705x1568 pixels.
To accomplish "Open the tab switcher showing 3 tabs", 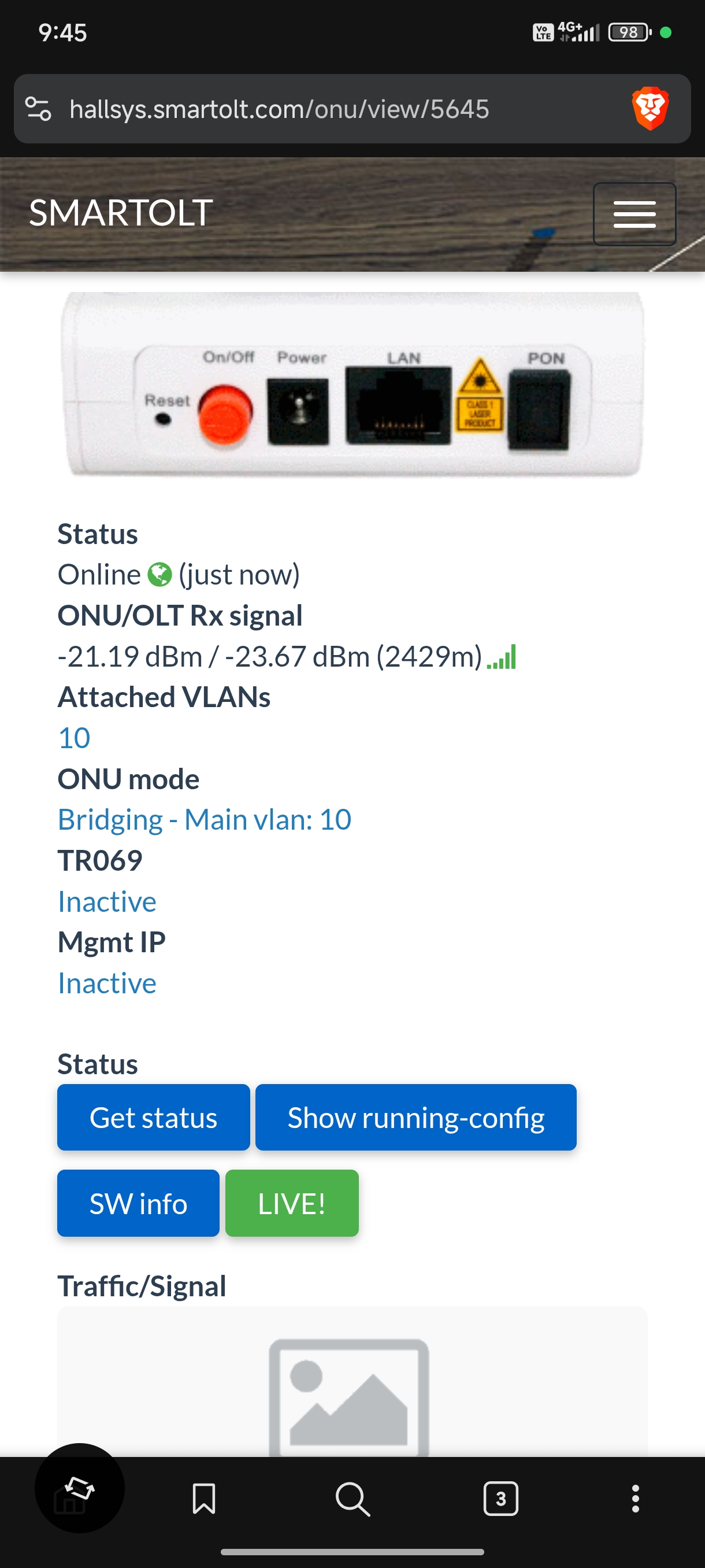I will click(x=500, y=1498).
